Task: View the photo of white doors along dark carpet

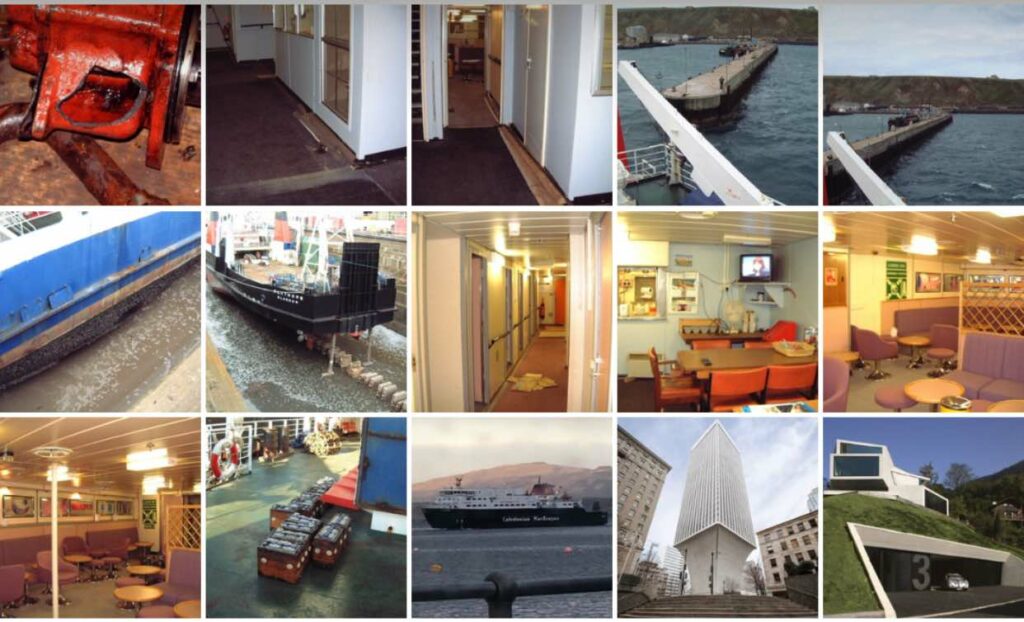Action: pos(306,104)
